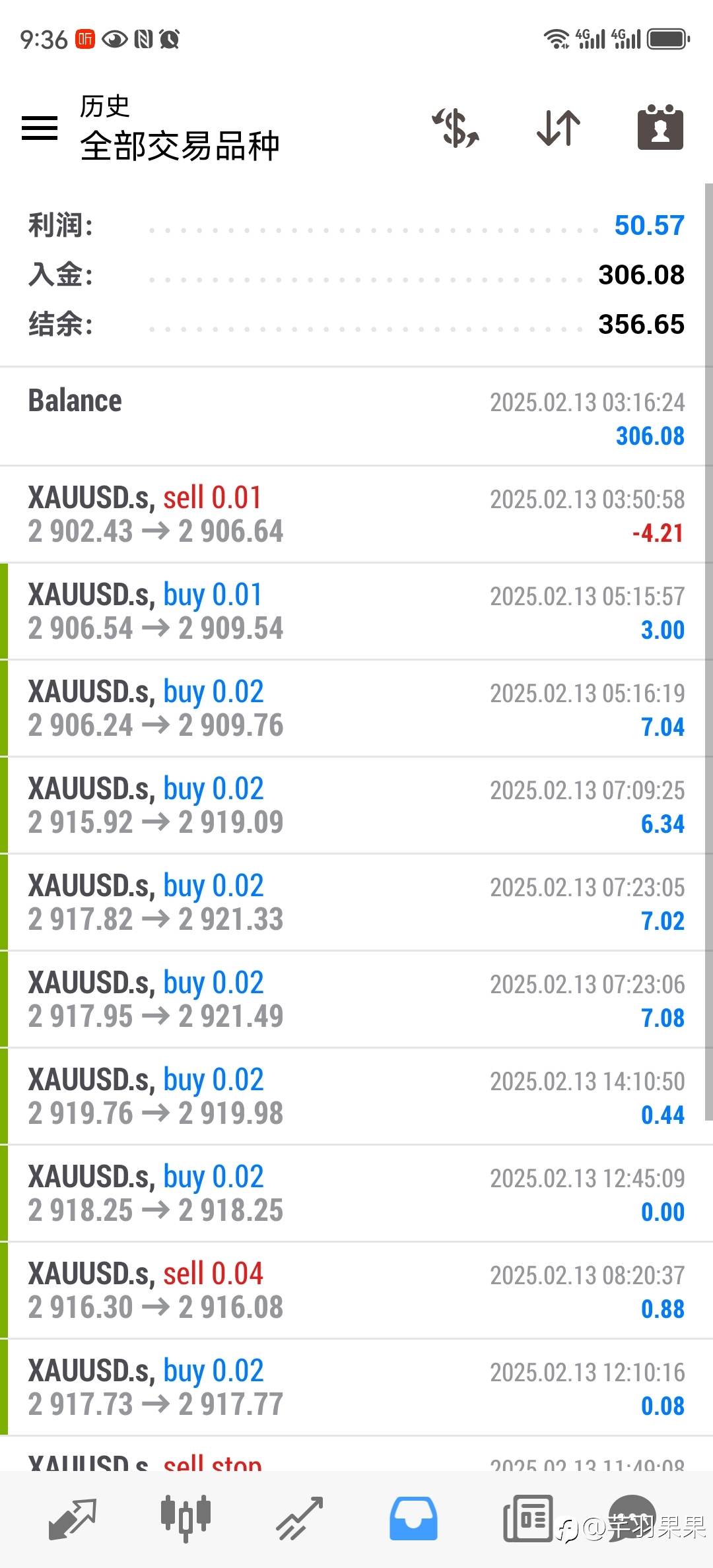Expand the buy trade opened at 2 915.92
The width and height of the screenshot is (713, 1568).
tap(356, 806)
